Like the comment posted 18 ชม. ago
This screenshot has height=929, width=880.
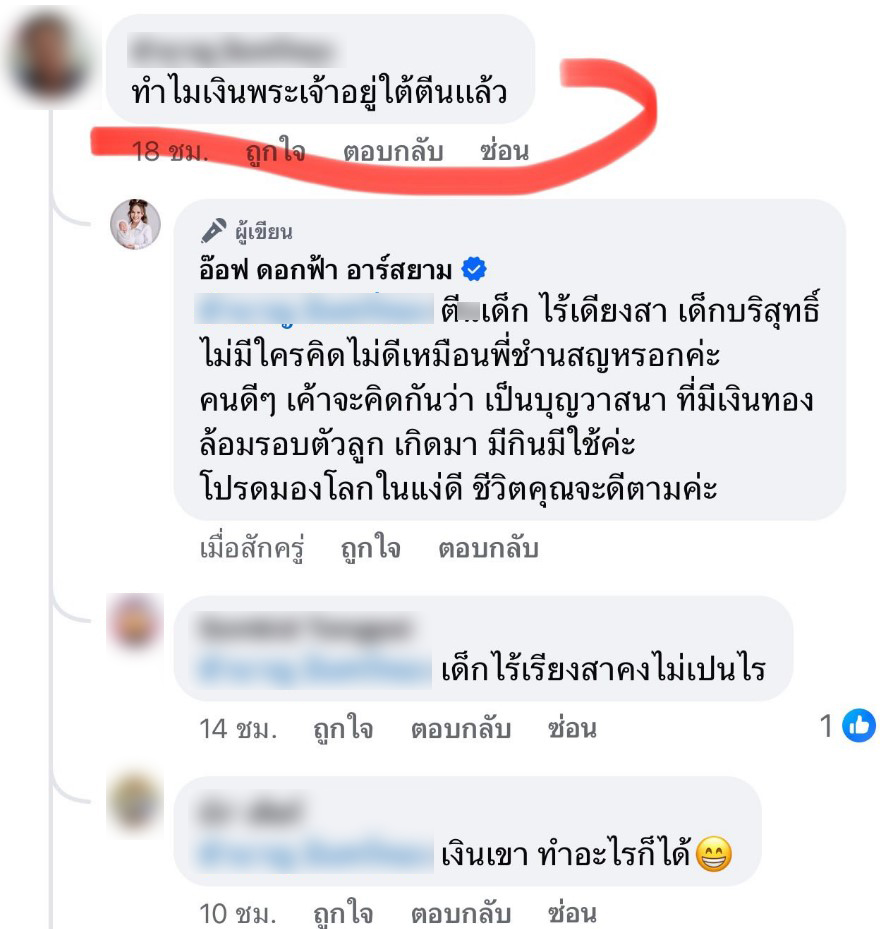click(275, 152)
